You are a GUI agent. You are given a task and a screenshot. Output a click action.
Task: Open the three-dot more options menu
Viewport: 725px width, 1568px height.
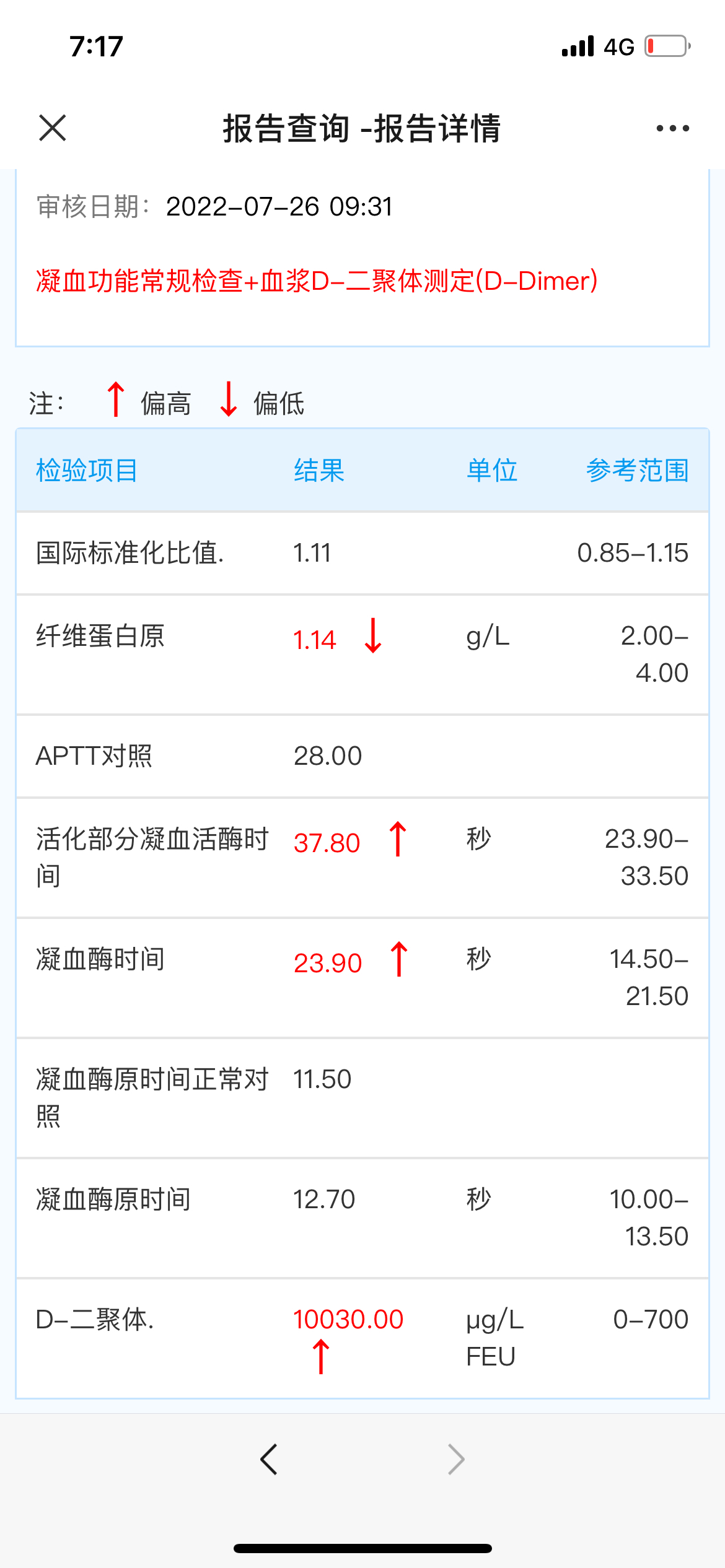tap(672, 128)
